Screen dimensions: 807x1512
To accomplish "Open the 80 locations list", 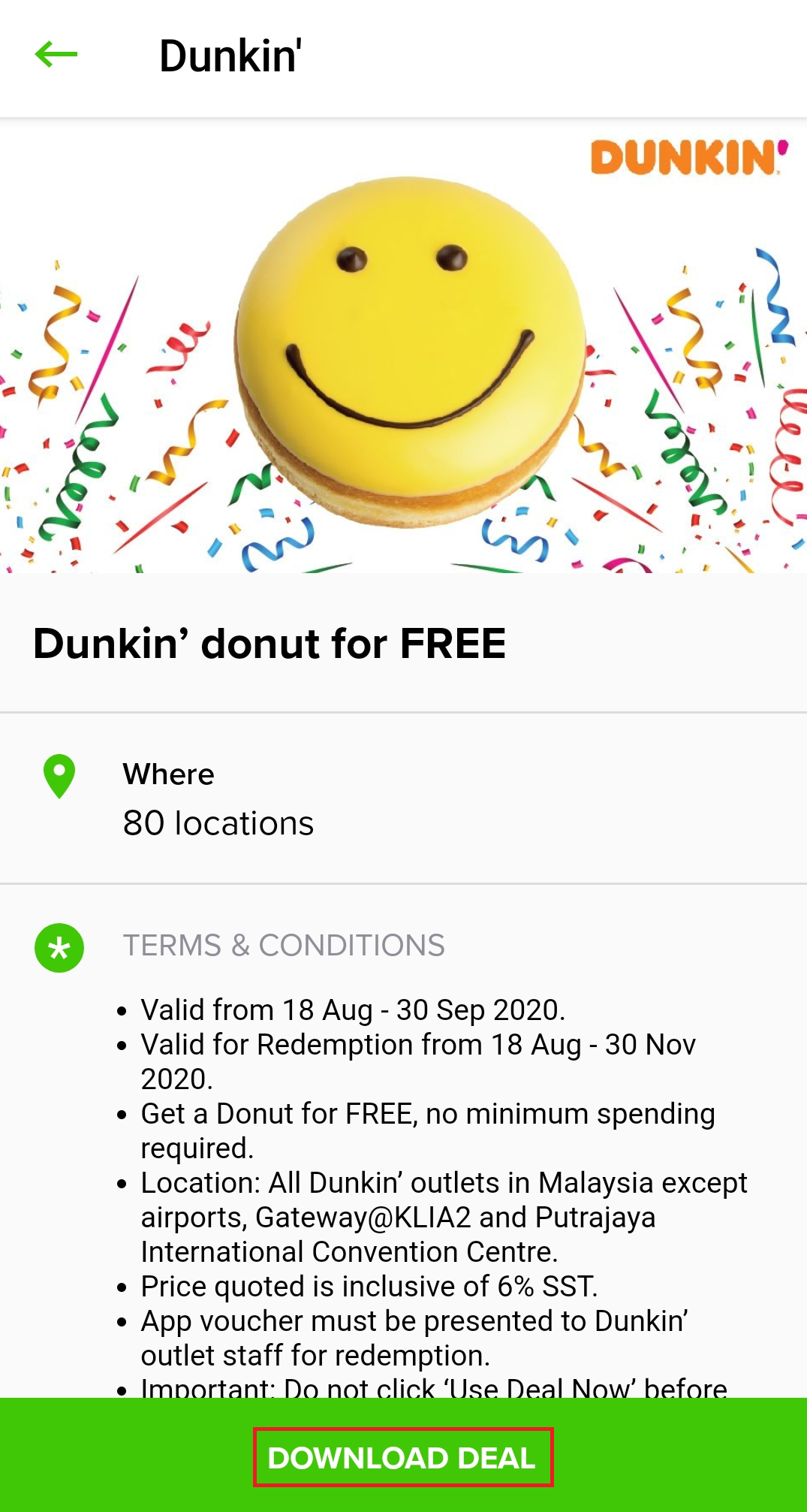I will click(x=218, y=823).
